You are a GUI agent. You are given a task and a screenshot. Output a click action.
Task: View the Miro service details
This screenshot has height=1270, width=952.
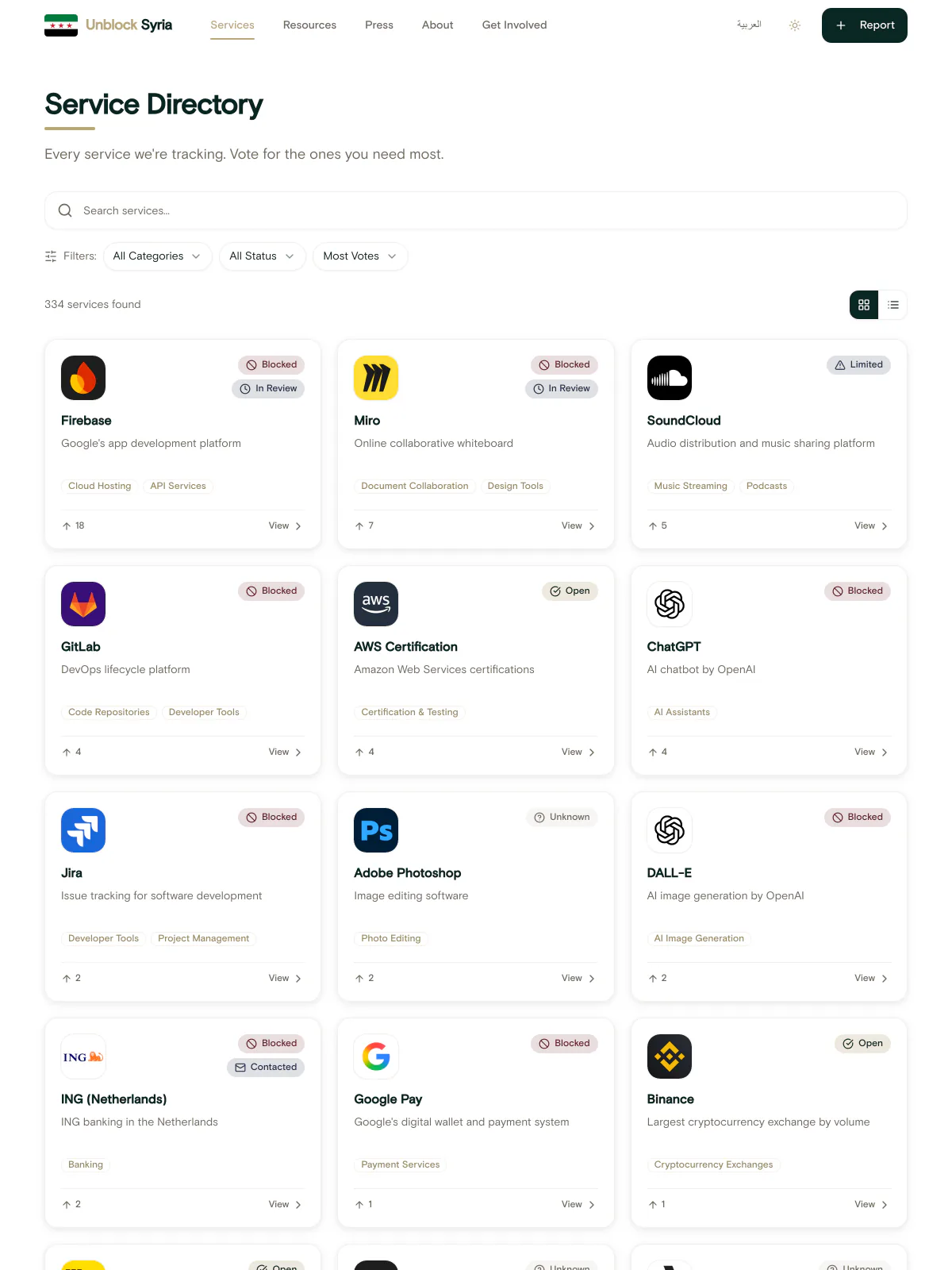coord(578,525)
